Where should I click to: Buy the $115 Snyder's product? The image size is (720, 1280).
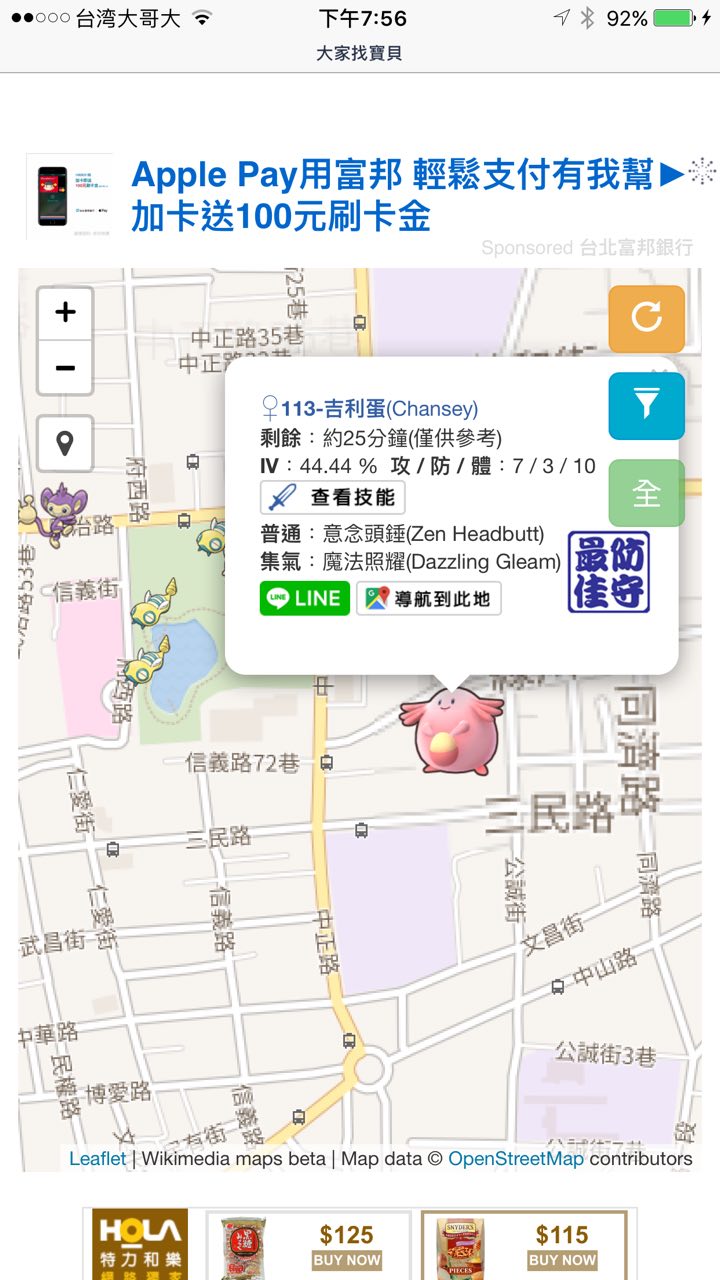(562, 1260)
